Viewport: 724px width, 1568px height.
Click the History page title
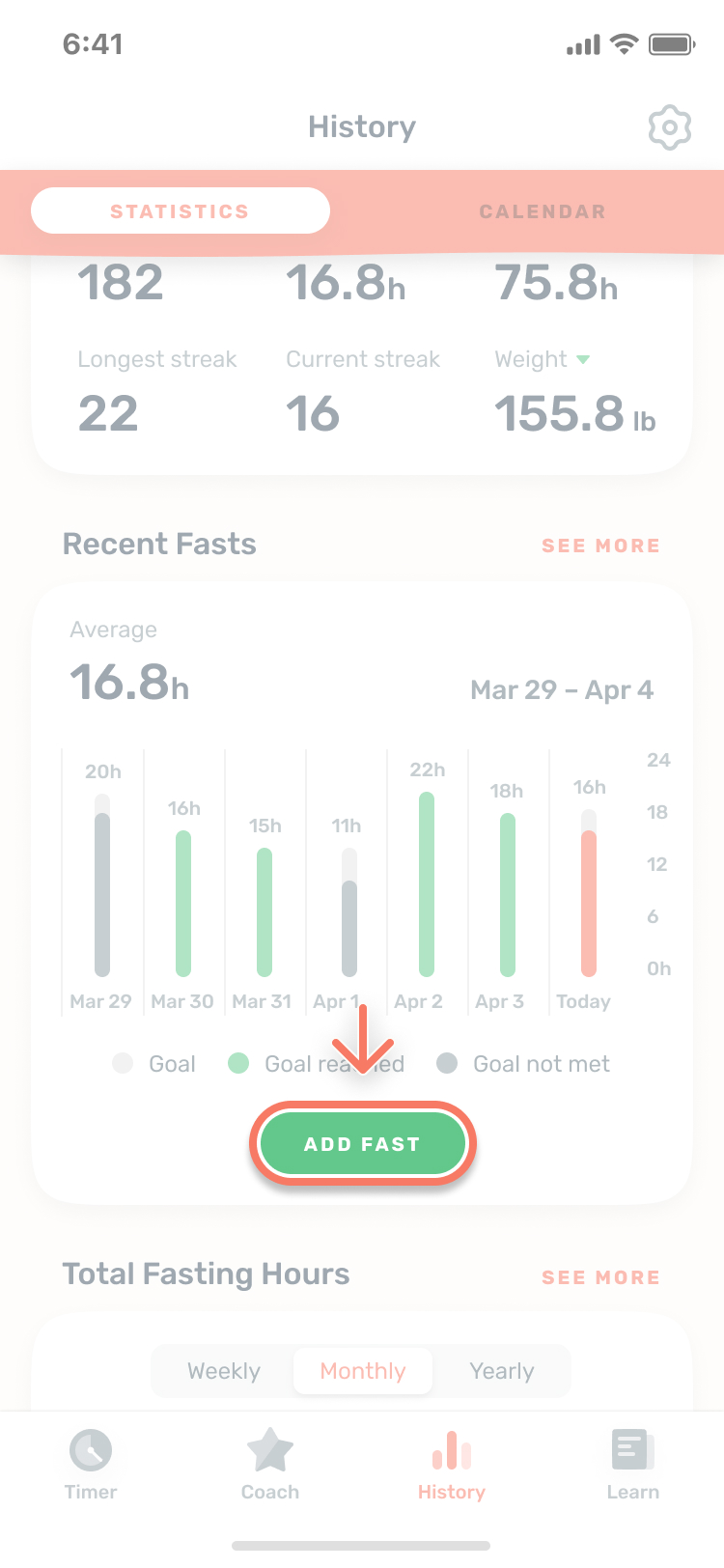click(361, 126)
